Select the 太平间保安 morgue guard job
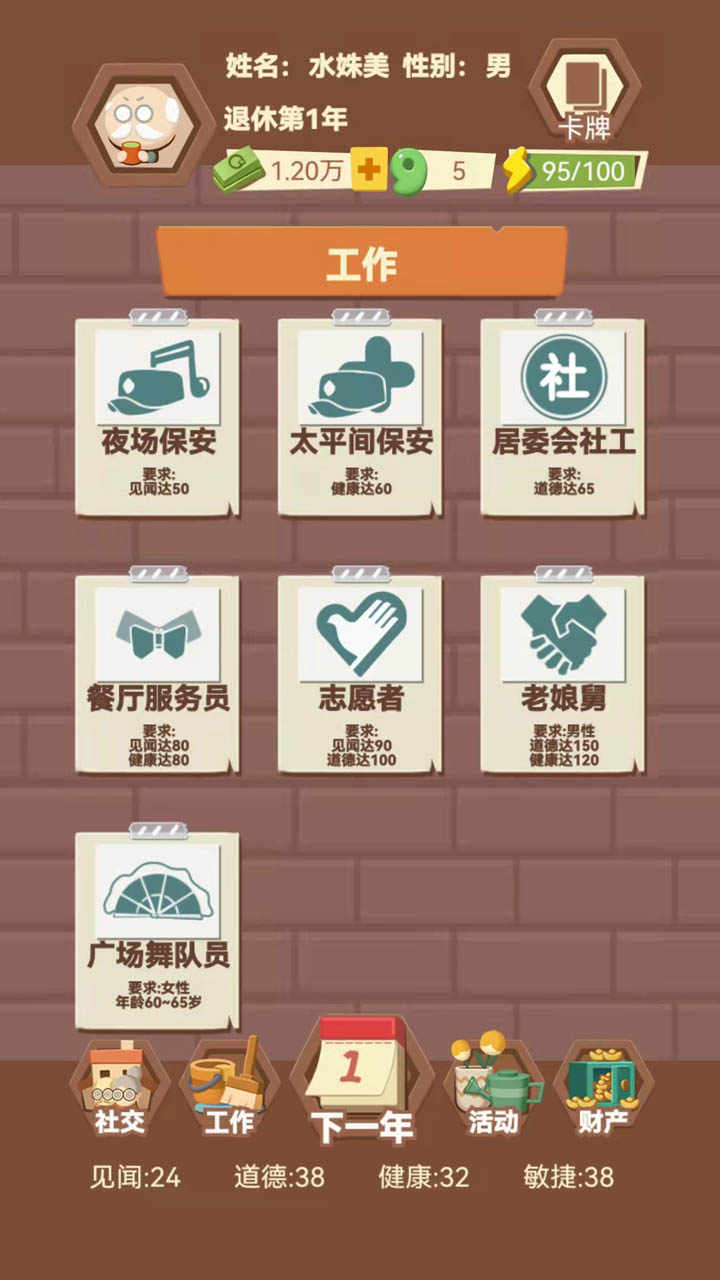The height and width of the screenshot is (1280, 720). tap(358, 415)
